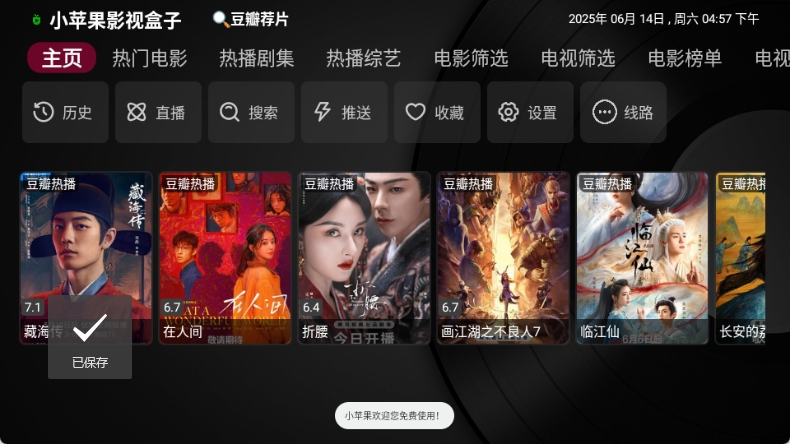The width and height of the screenshot is (790, 444).
Task: Open 设置 settings
Action: (x=530, y=112)
